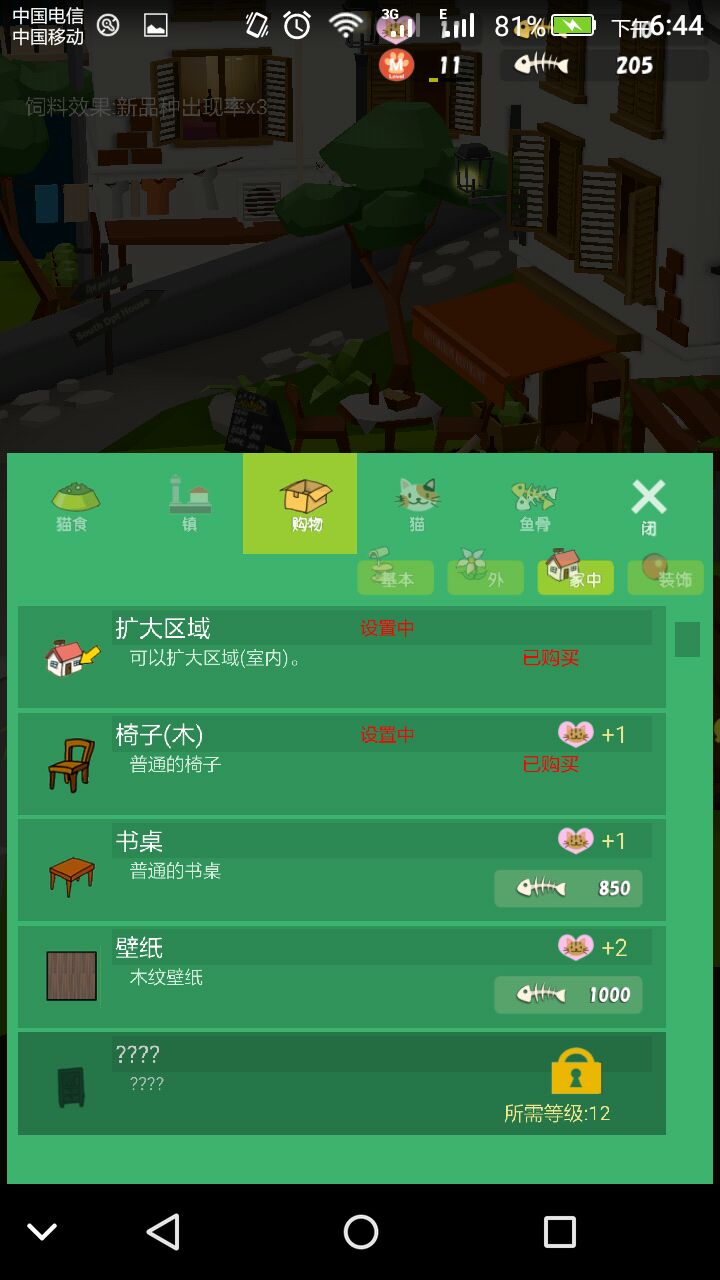Tap the locked ???? item
This screenshot has height=1280, width=720.
pos(341,1084)
